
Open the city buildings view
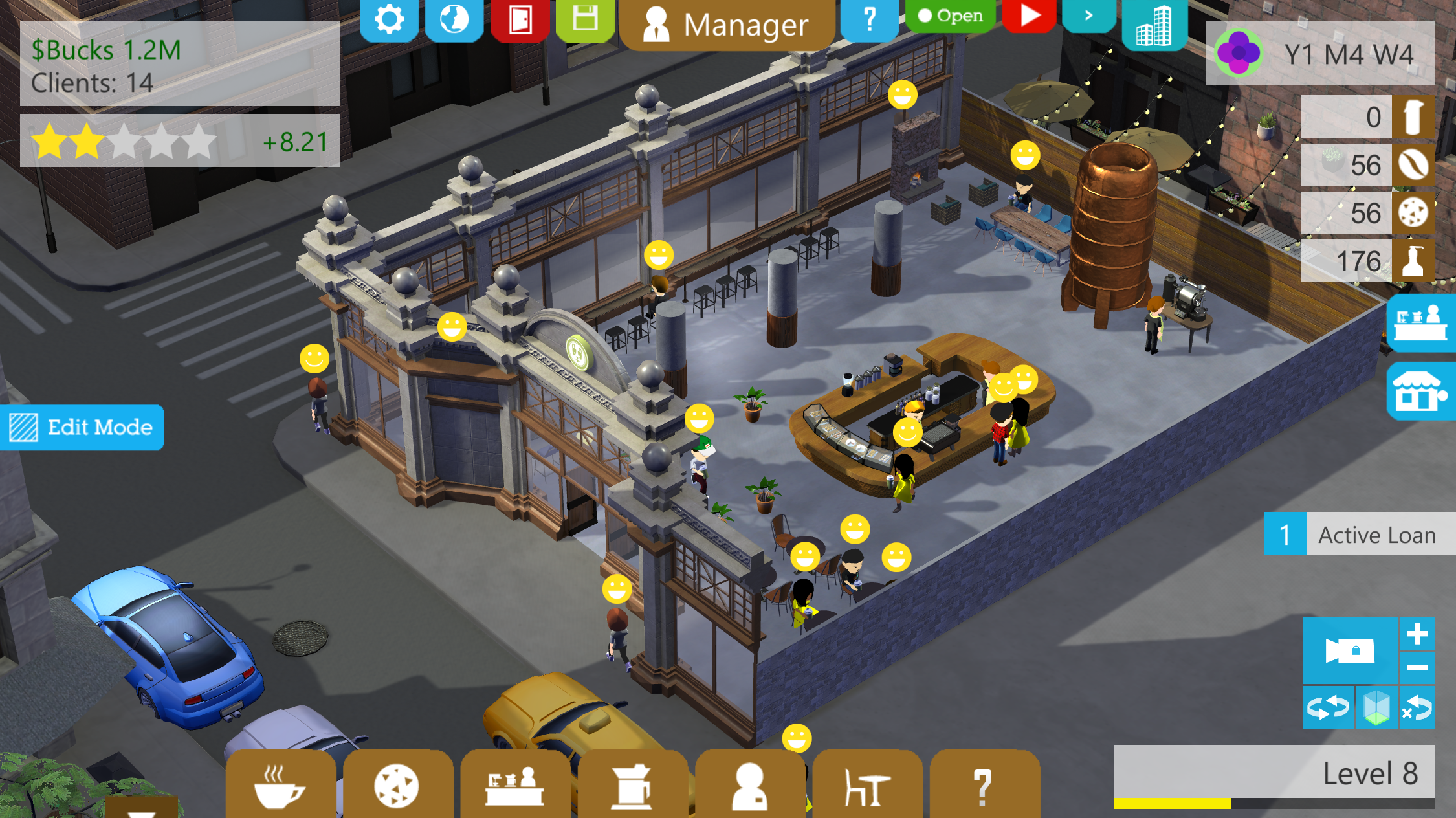1154,25
